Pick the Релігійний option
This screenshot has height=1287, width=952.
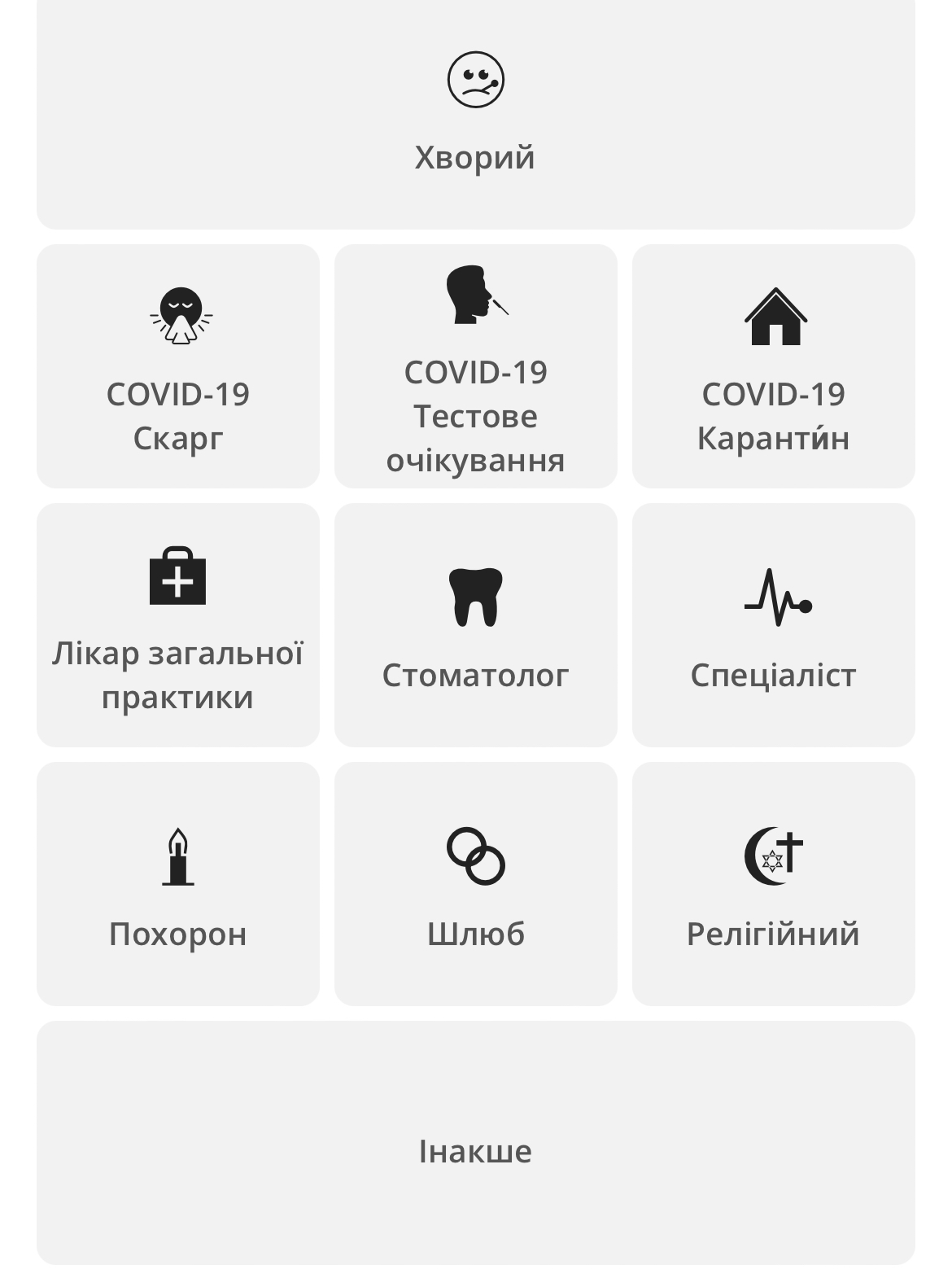click(773, 884)
